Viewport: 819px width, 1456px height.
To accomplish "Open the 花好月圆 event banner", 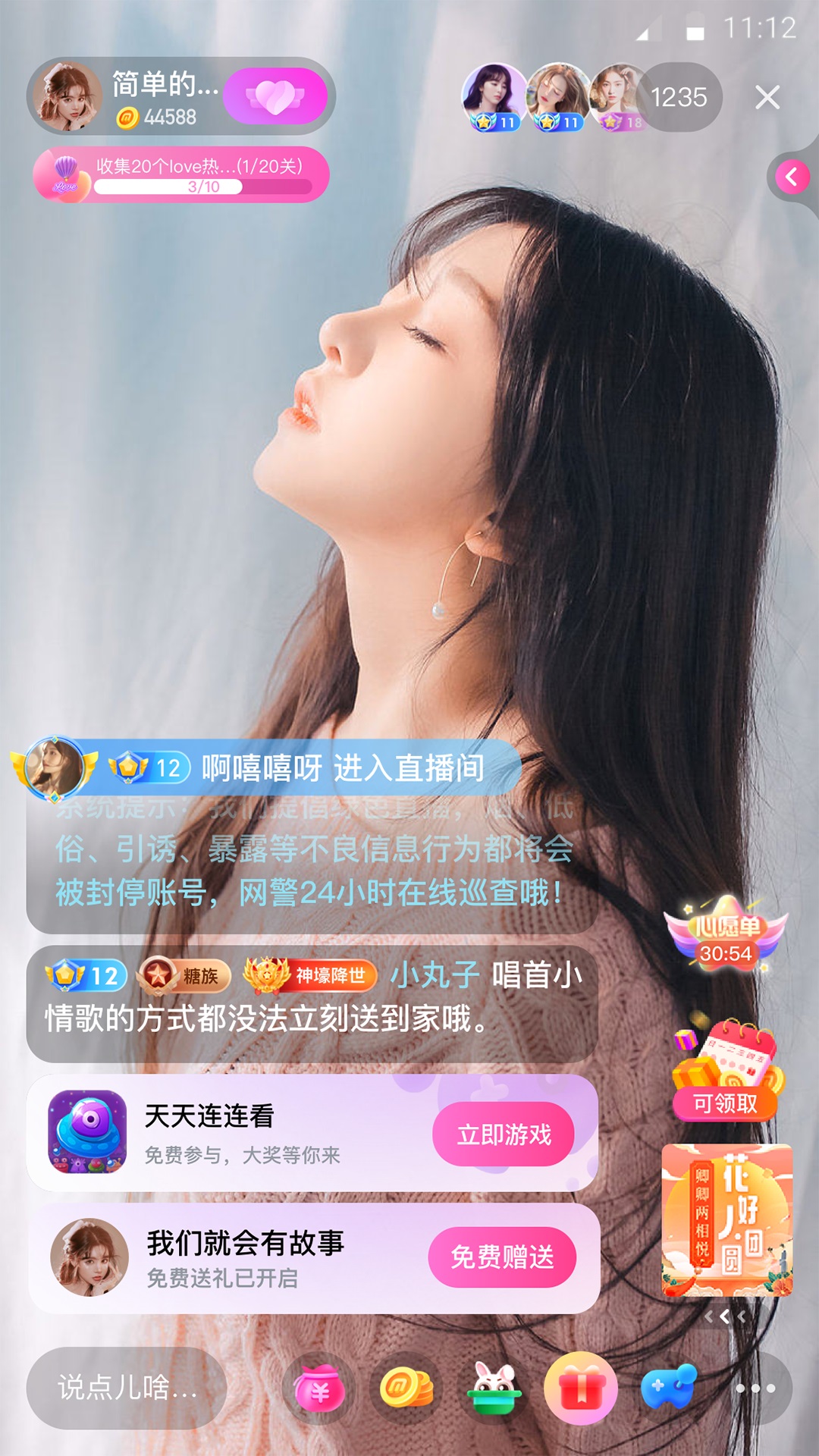I will (726, 1219).
